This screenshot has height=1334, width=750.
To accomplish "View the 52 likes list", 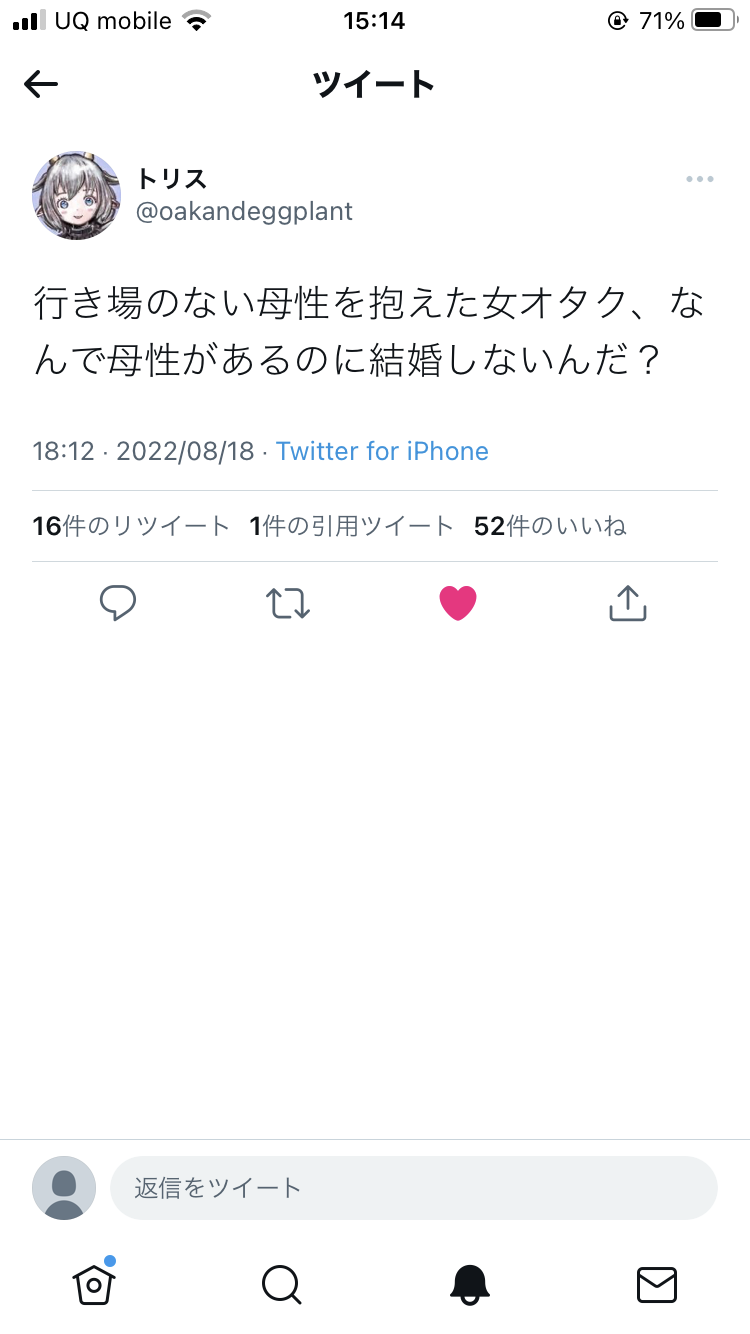I will click(x=550, y=526).
